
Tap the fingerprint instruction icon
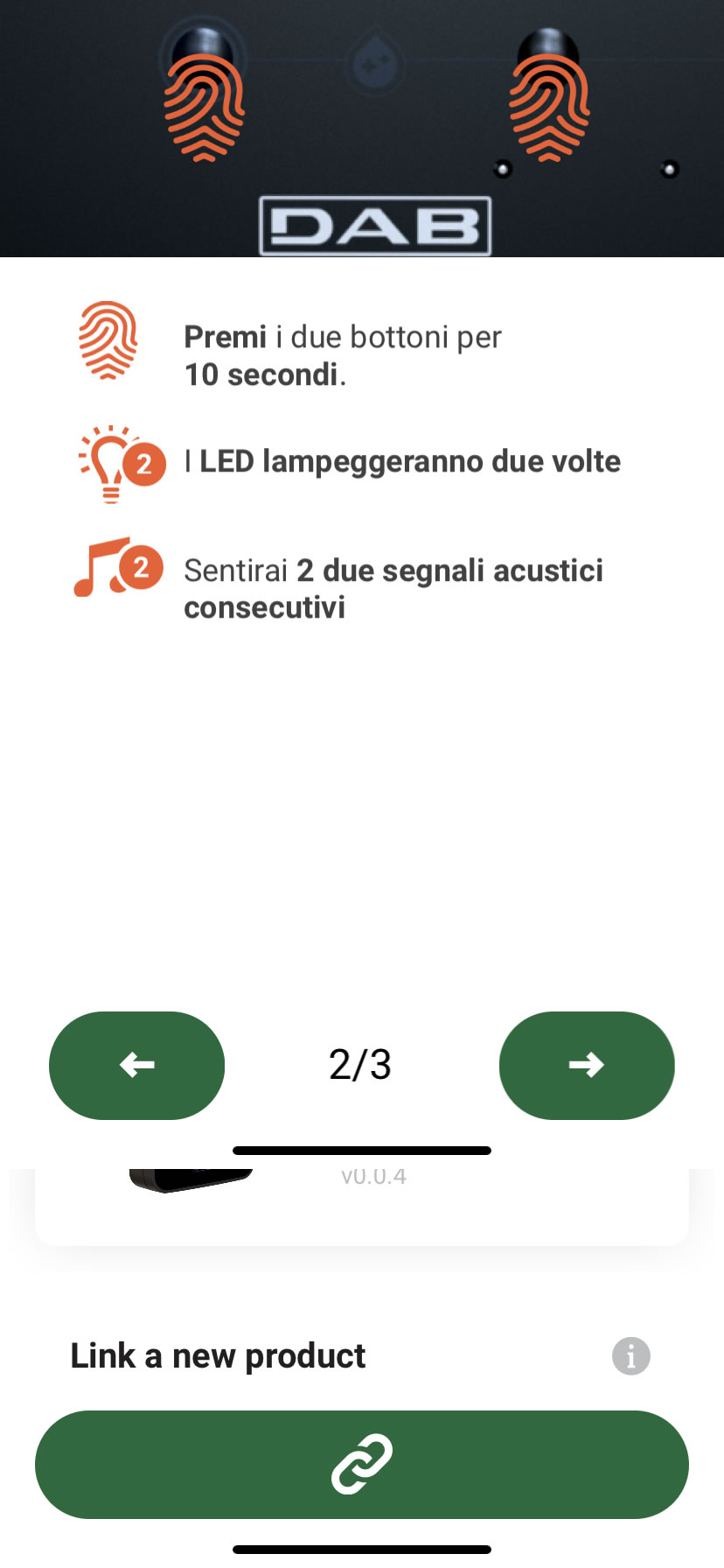point(108,341)
